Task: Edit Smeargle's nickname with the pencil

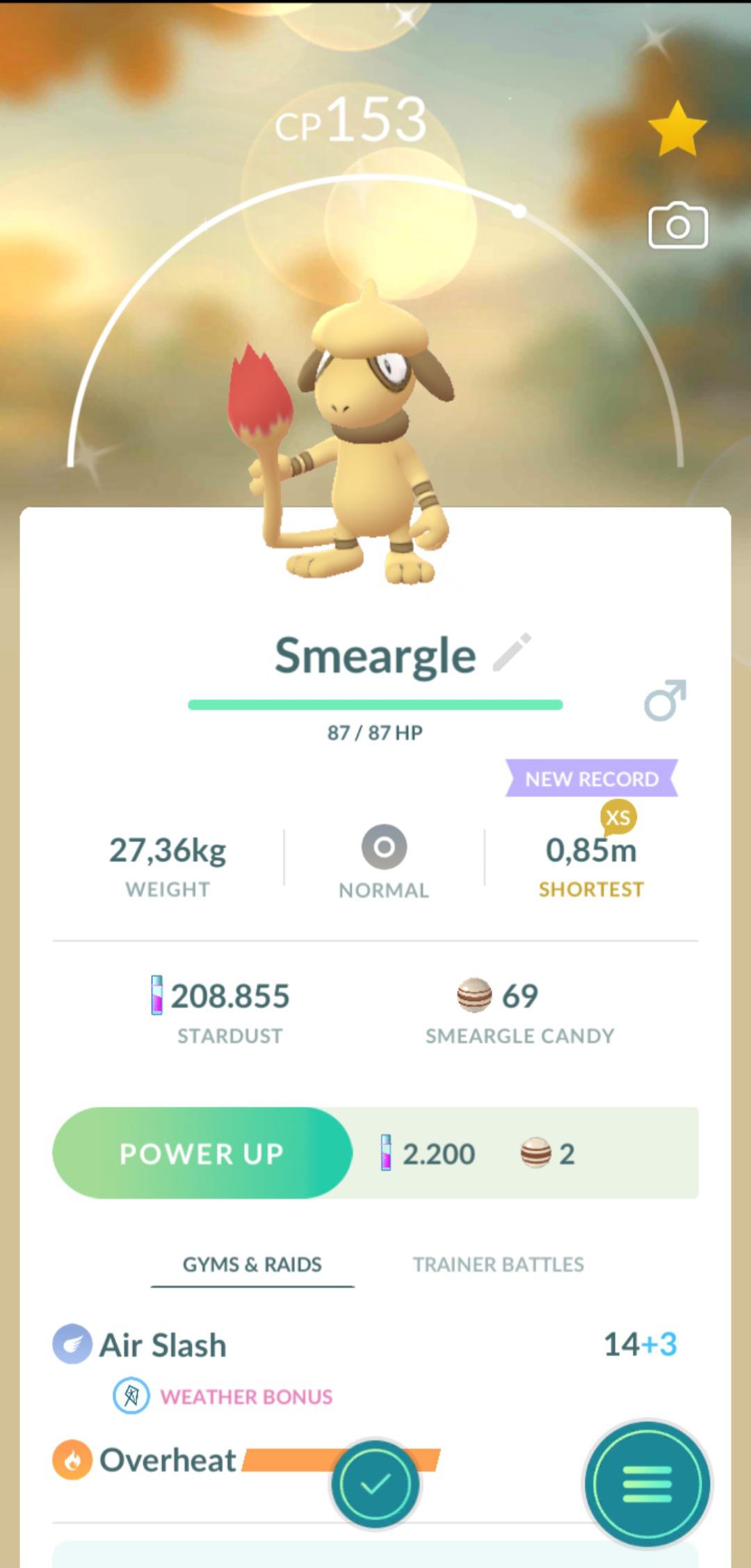Action: pos(512,653)
